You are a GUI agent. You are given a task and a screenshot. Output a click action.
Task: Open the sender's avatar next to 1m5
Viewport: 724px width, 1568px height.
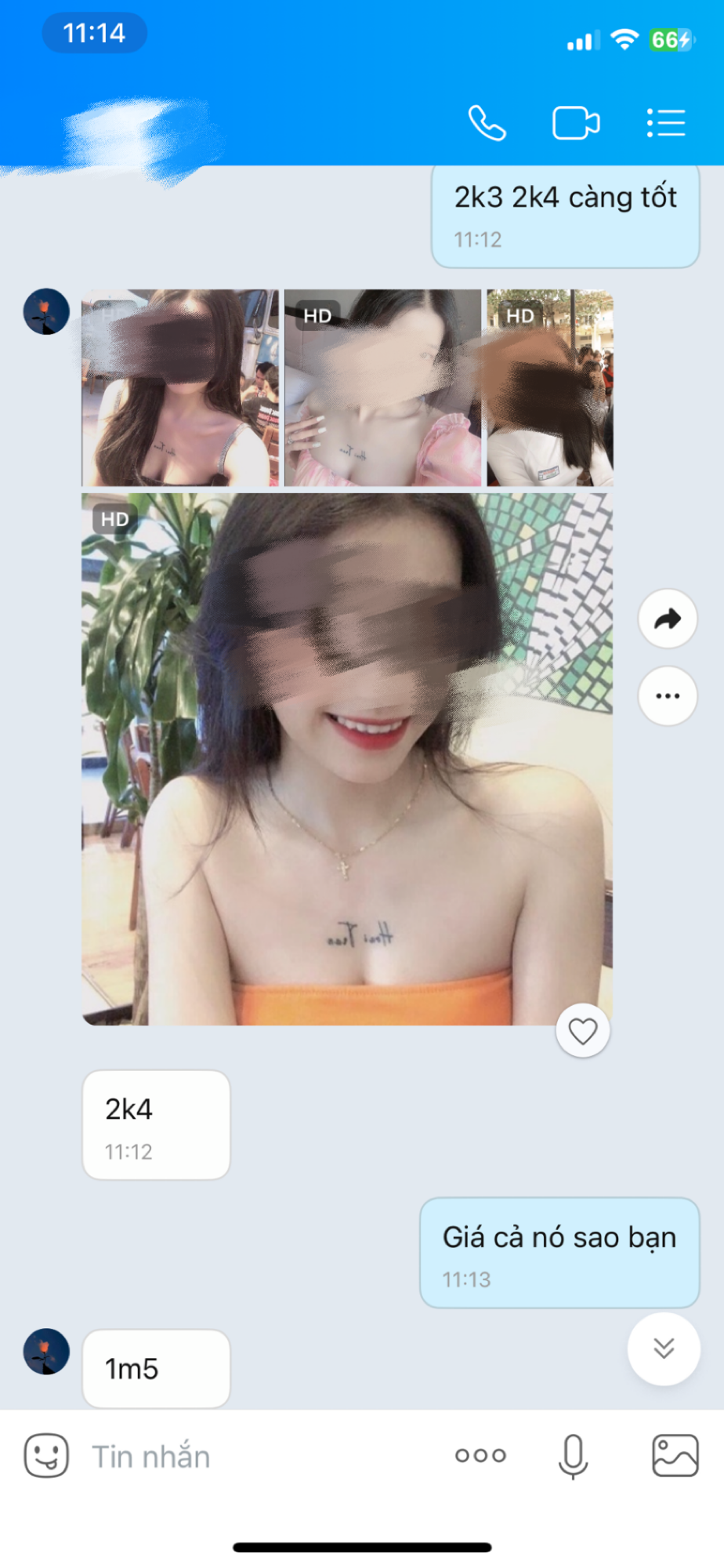(x=46, y=1352)
